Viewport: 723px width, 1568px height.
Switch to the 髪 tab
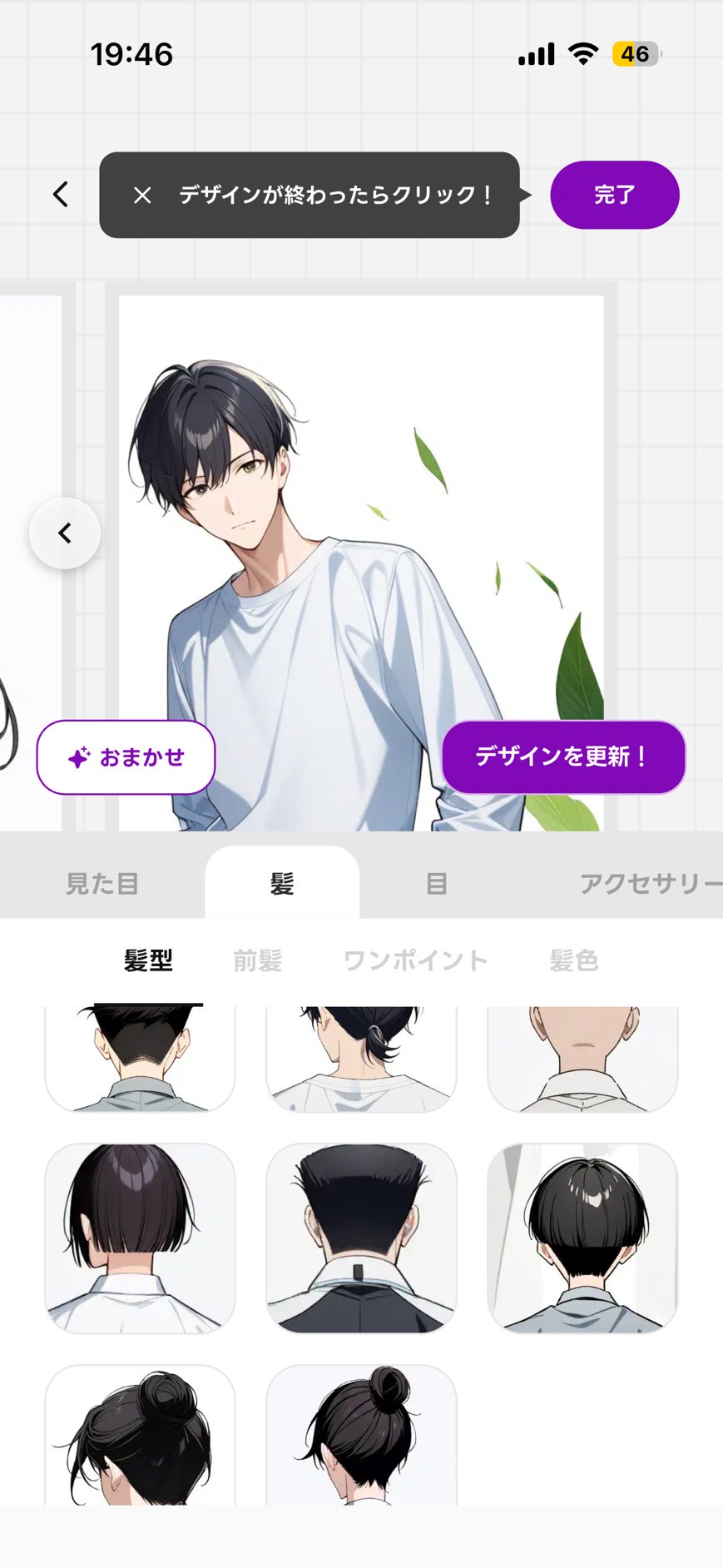tap(281, 884)
